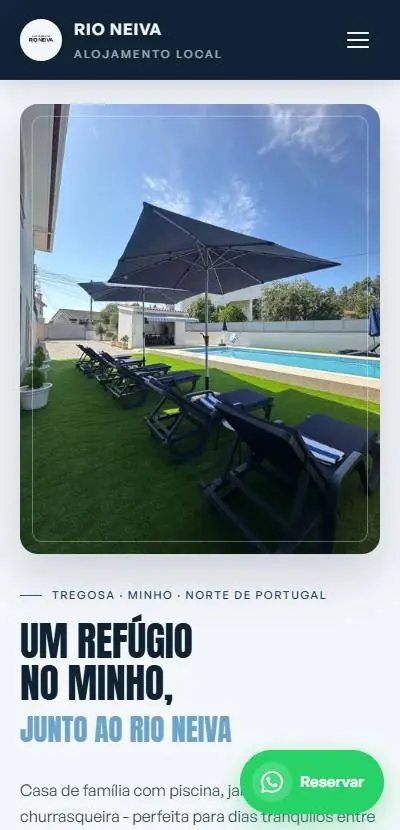Open the hamburger navigation menu
This screenshot has height=830, width=400.
(x=358, y=40)
